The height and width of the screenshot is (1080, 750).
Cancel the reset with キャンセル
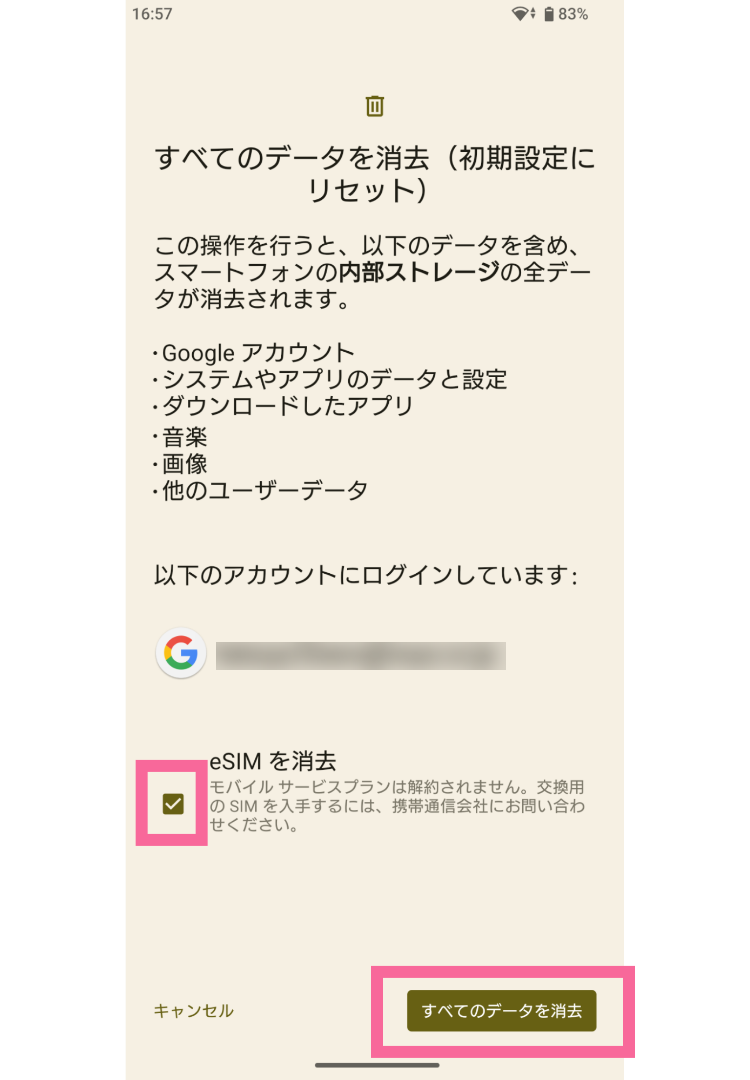[194, 1011]
